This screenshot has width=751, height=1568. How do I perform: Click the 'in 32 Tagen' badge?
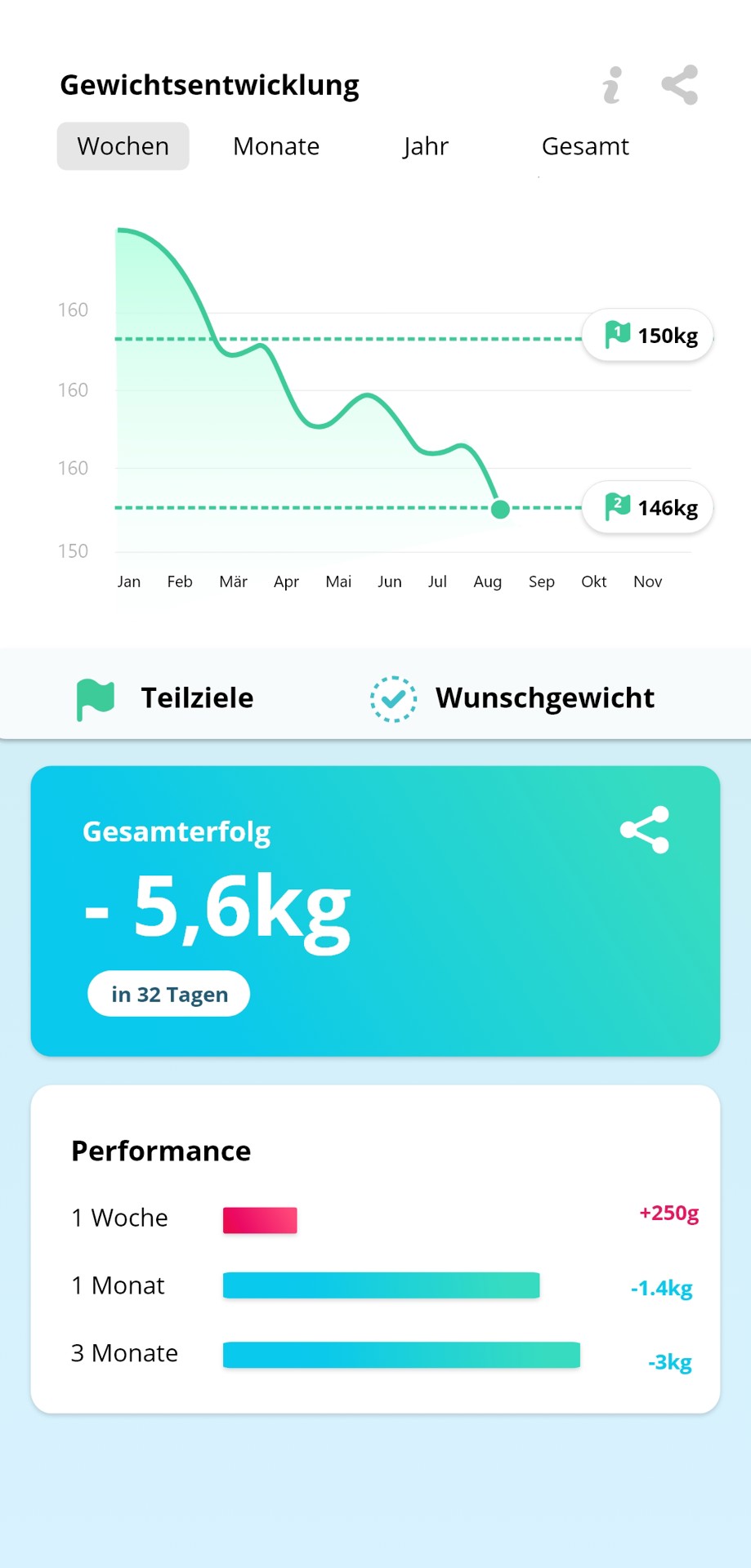click(168, 993)
